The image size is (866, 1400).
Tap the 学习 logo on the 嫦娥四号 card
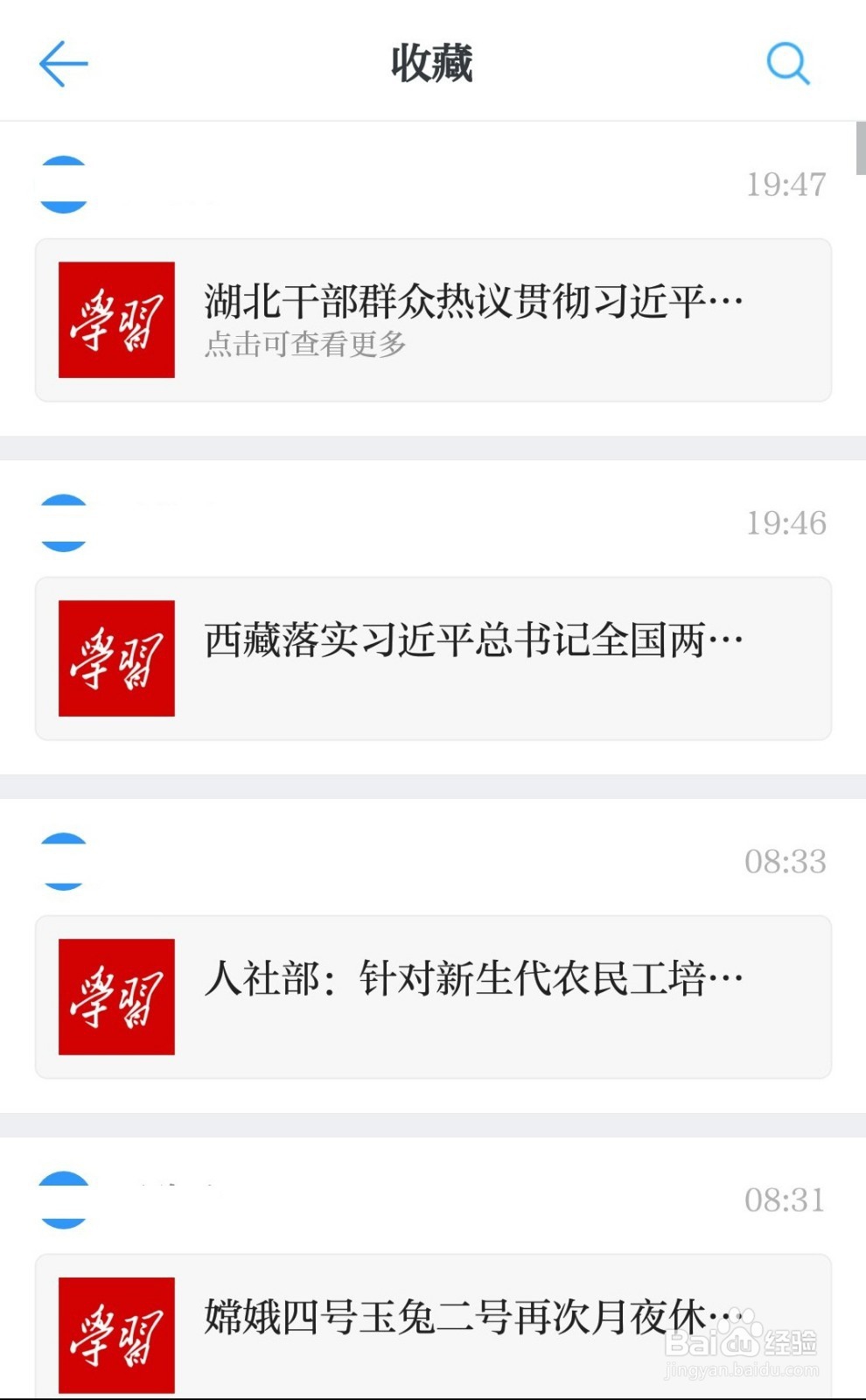116,1334
